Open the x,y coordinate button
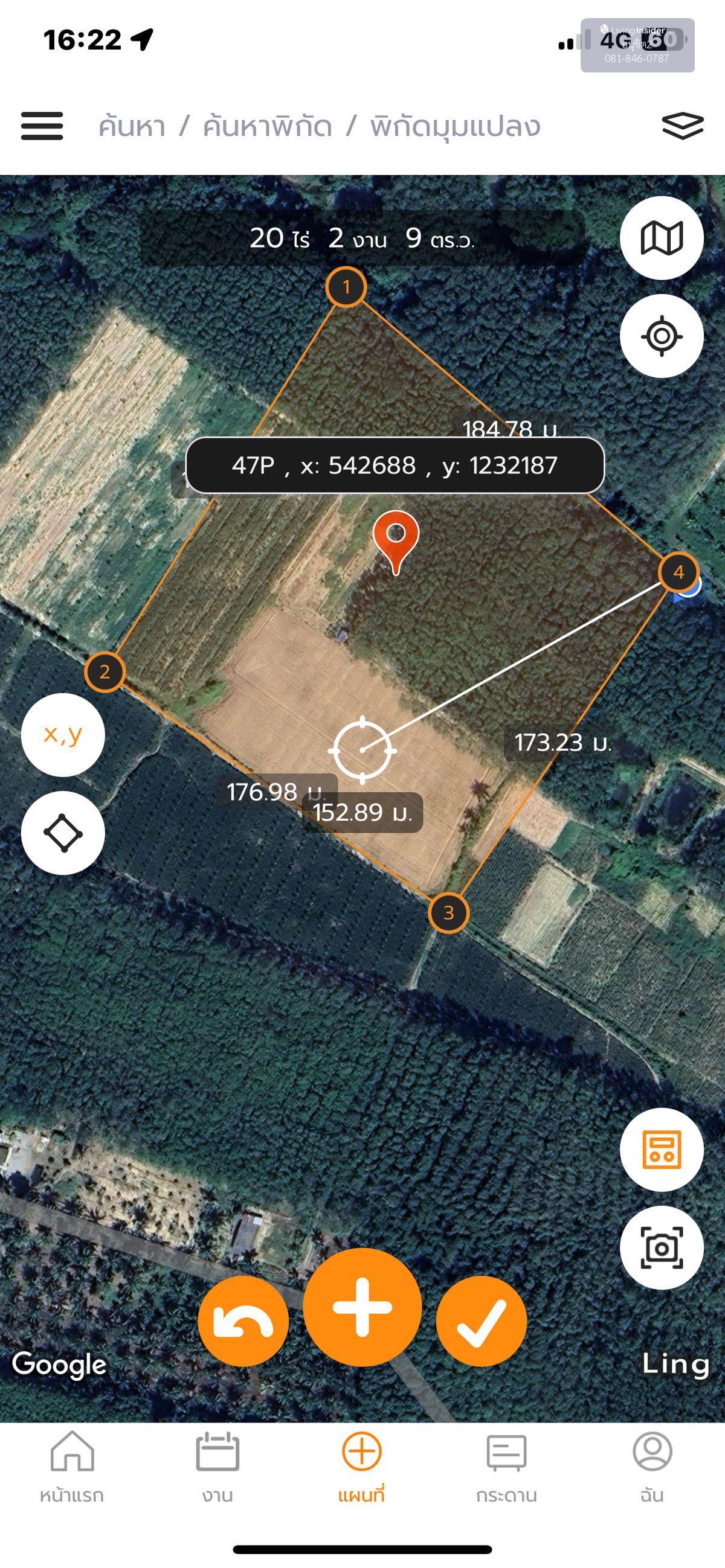725x1568 pixels. tap(63, 735)
